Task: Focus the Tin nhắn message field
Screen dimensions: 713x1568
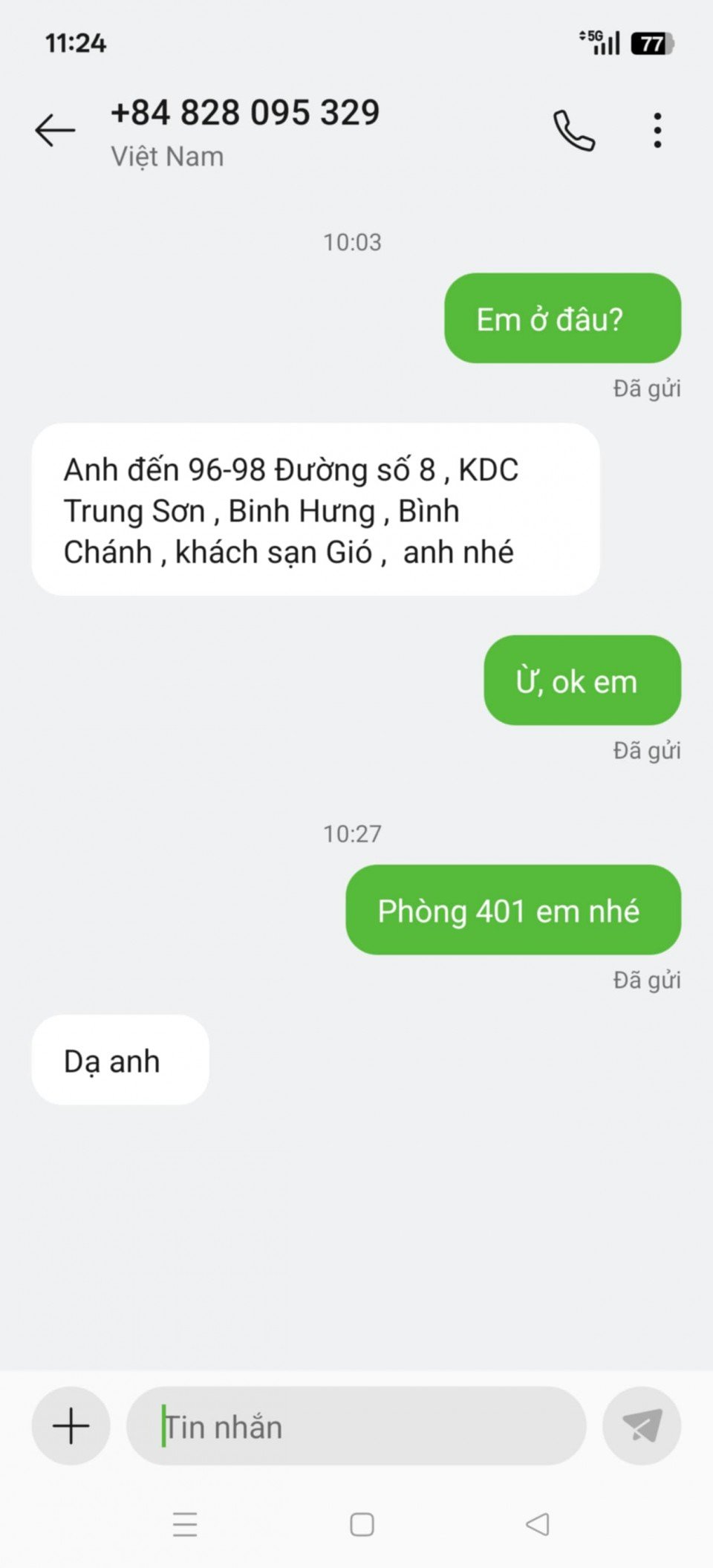Action: click(356, 1425)
